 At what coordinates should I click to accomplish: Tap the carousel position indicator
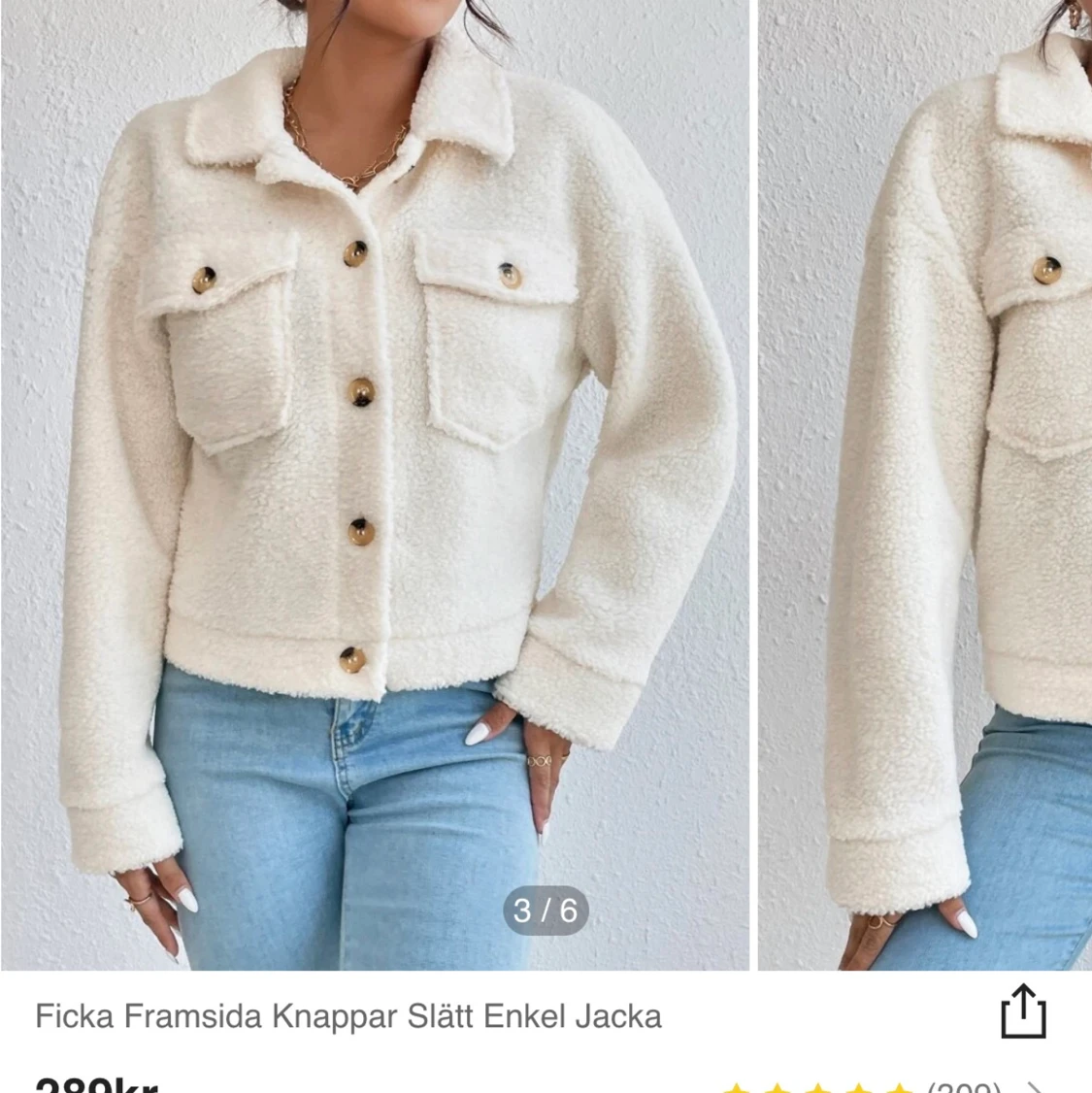544,910
